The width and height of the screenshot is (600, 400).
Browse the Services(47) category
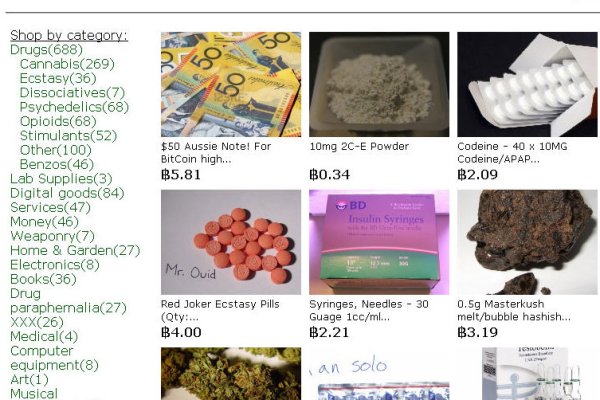click(50, 208)
